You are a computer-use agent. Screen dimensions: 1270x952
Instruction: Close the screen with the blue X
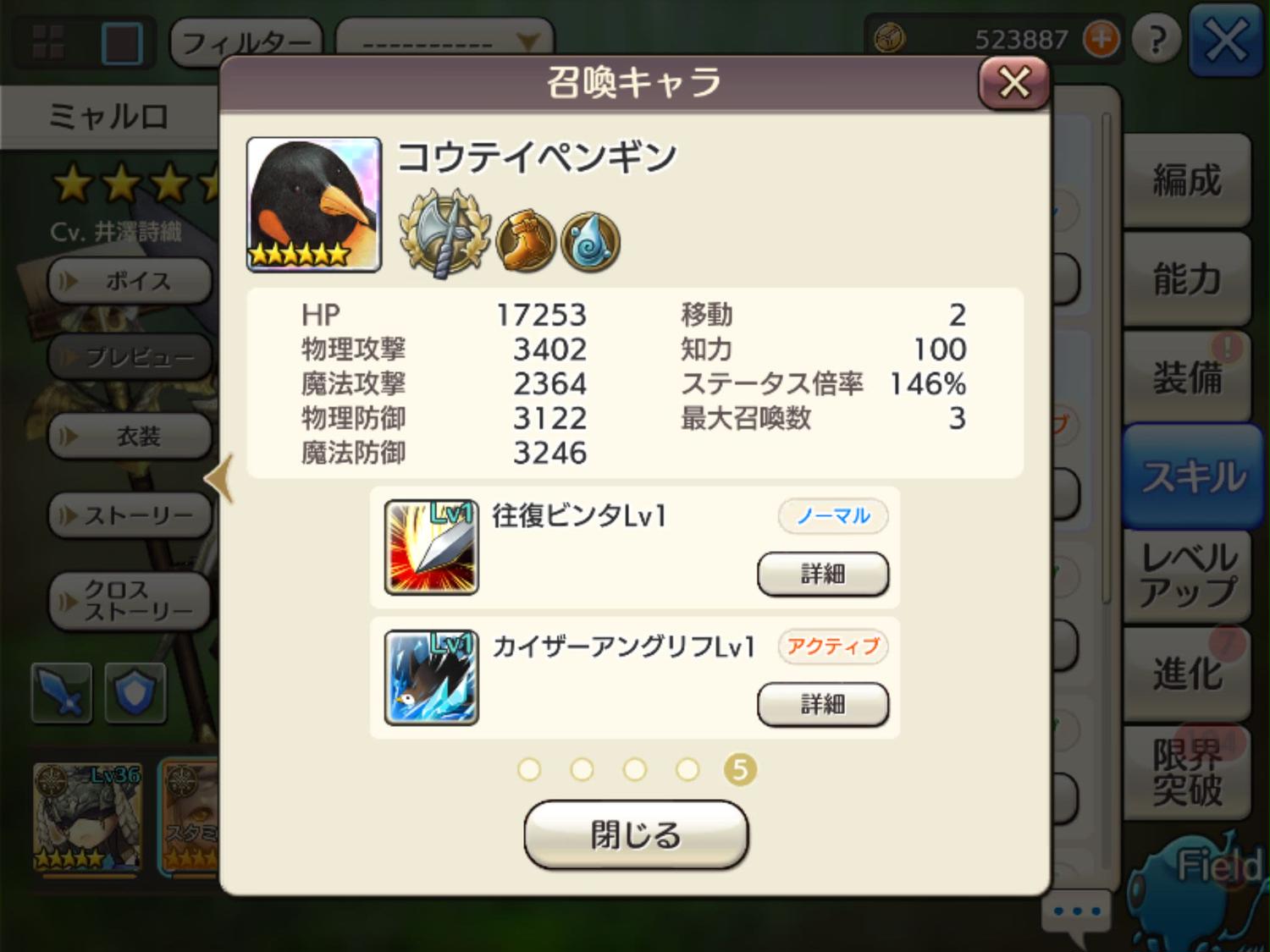click(x=1225, y=39)
